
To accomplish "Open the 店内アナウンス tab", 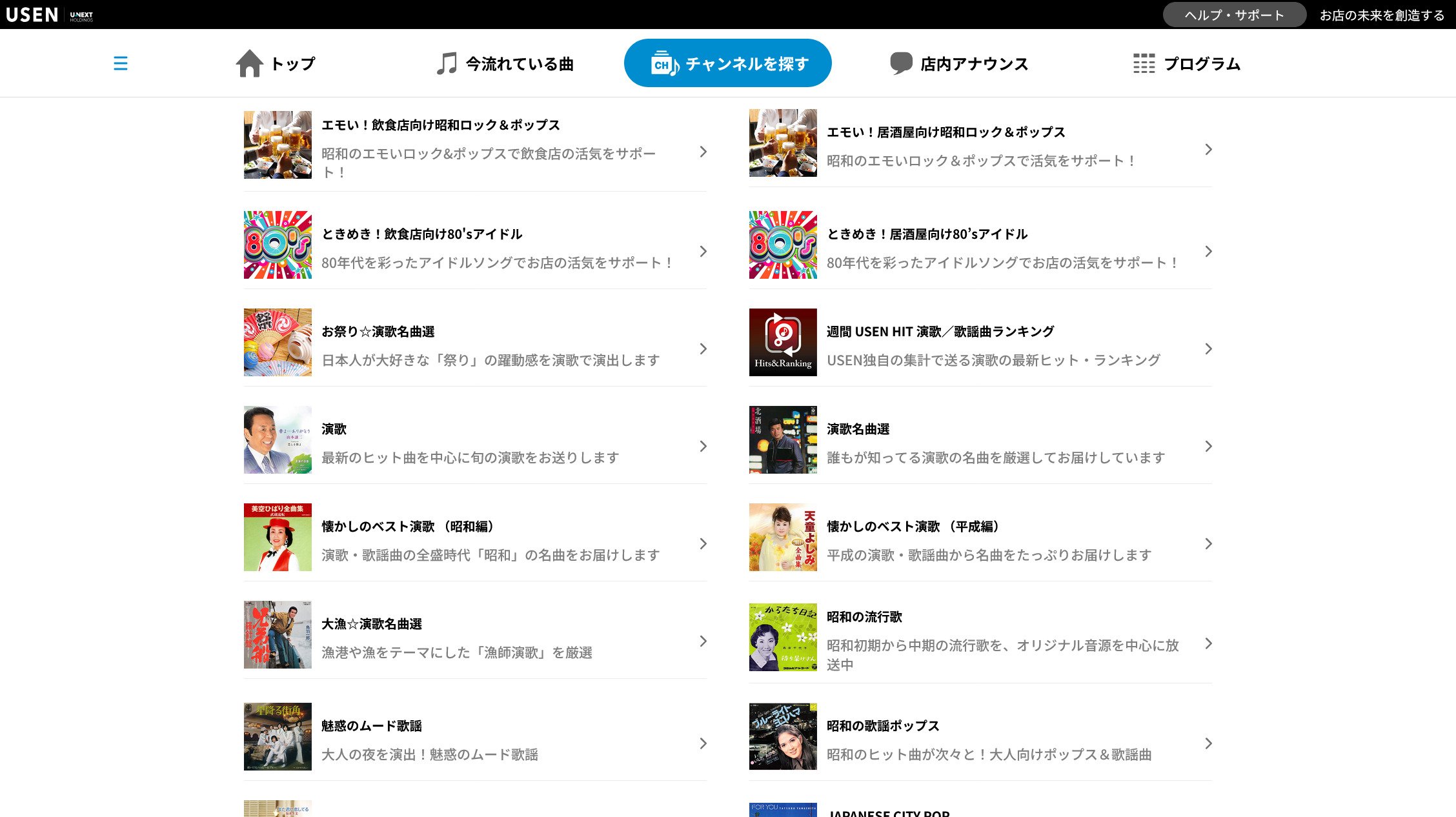I will pyautogui.click(x=958, y=63).
